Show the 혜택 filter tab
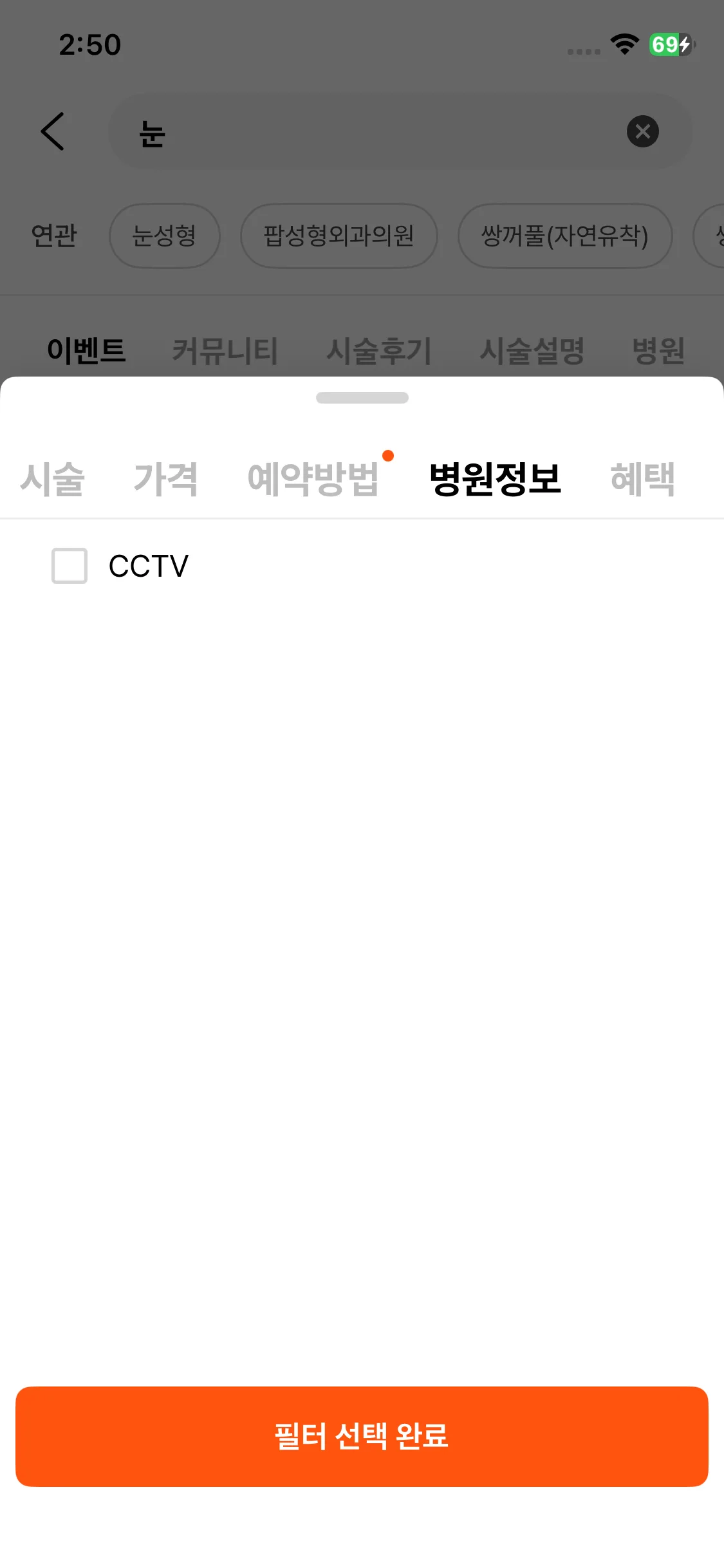This screenshot has height=1568, width=724. point(642,480)
